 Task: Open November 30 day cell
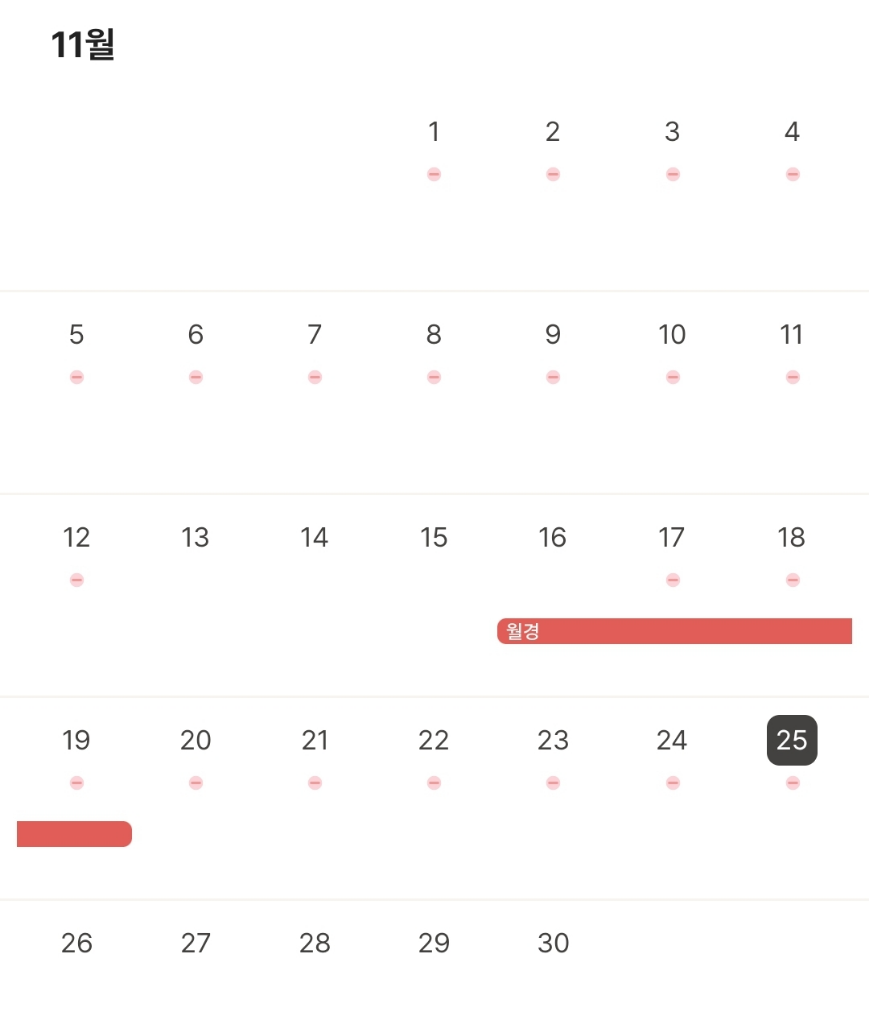pos(552,943)
